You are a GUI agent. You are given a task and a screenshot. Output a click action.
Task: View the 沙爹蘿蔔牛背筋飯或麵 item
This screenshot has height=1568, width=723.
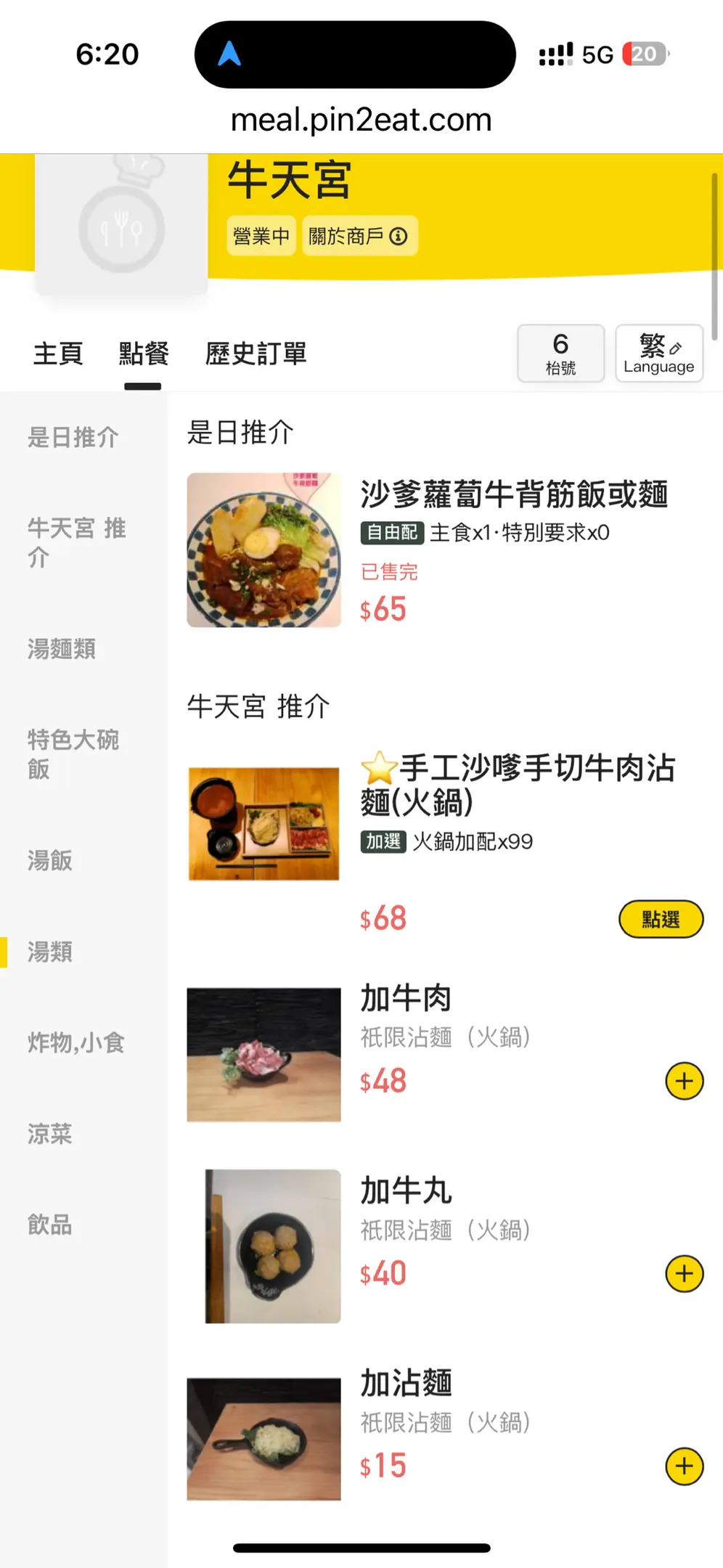(513, 494)
